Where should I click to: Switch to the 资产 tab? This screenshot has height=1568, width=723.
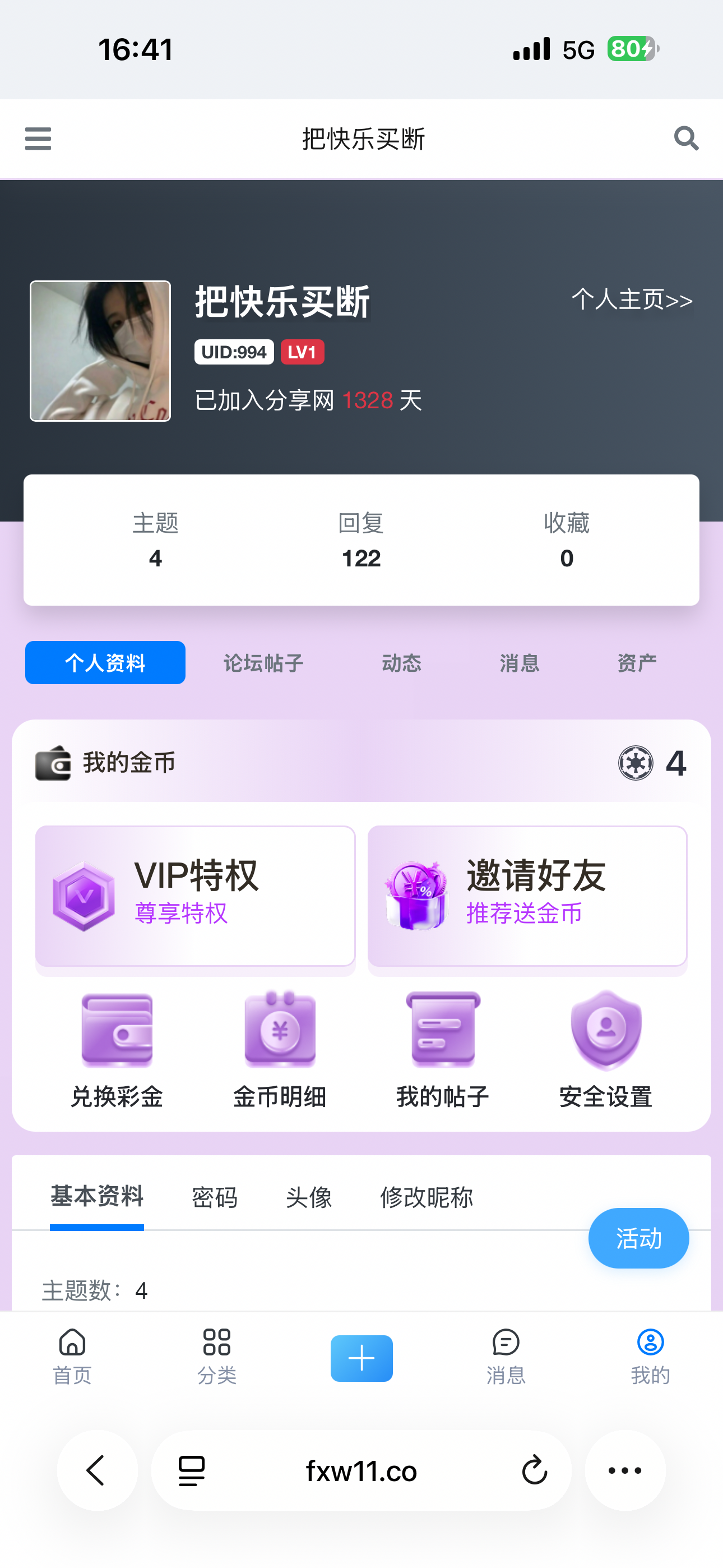[637, 663]
